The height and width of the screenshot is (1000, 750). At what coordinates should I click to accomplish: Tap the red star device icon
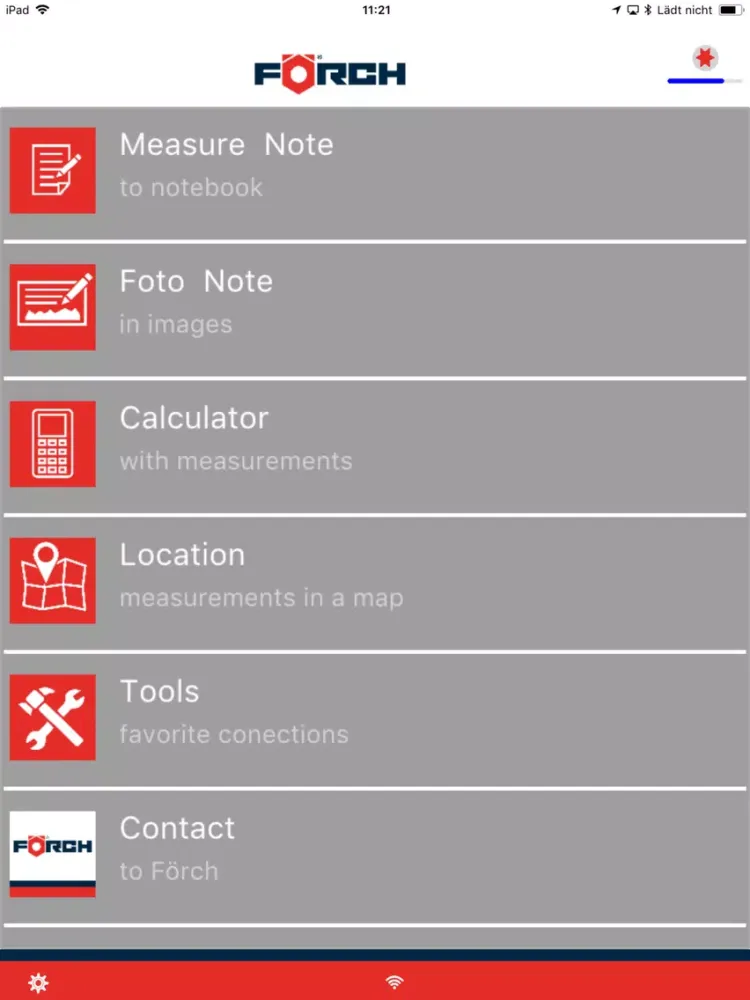point(705,58)
